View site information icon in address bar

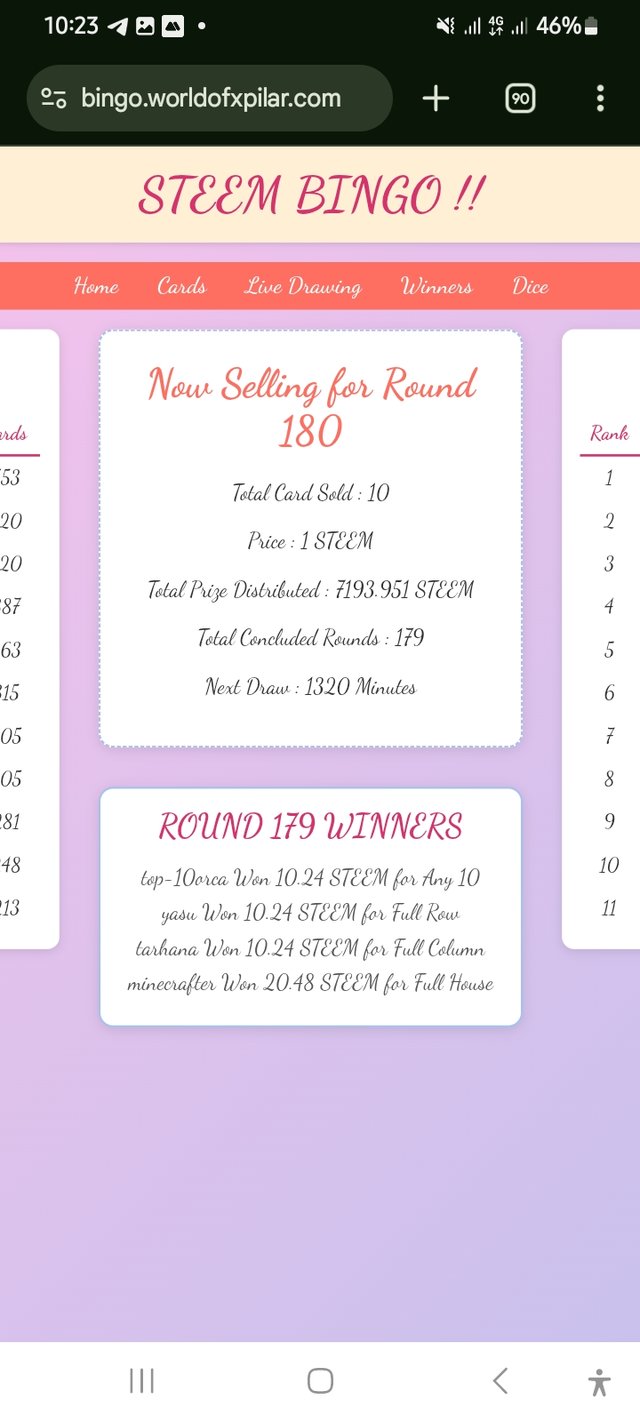[54, 98]
